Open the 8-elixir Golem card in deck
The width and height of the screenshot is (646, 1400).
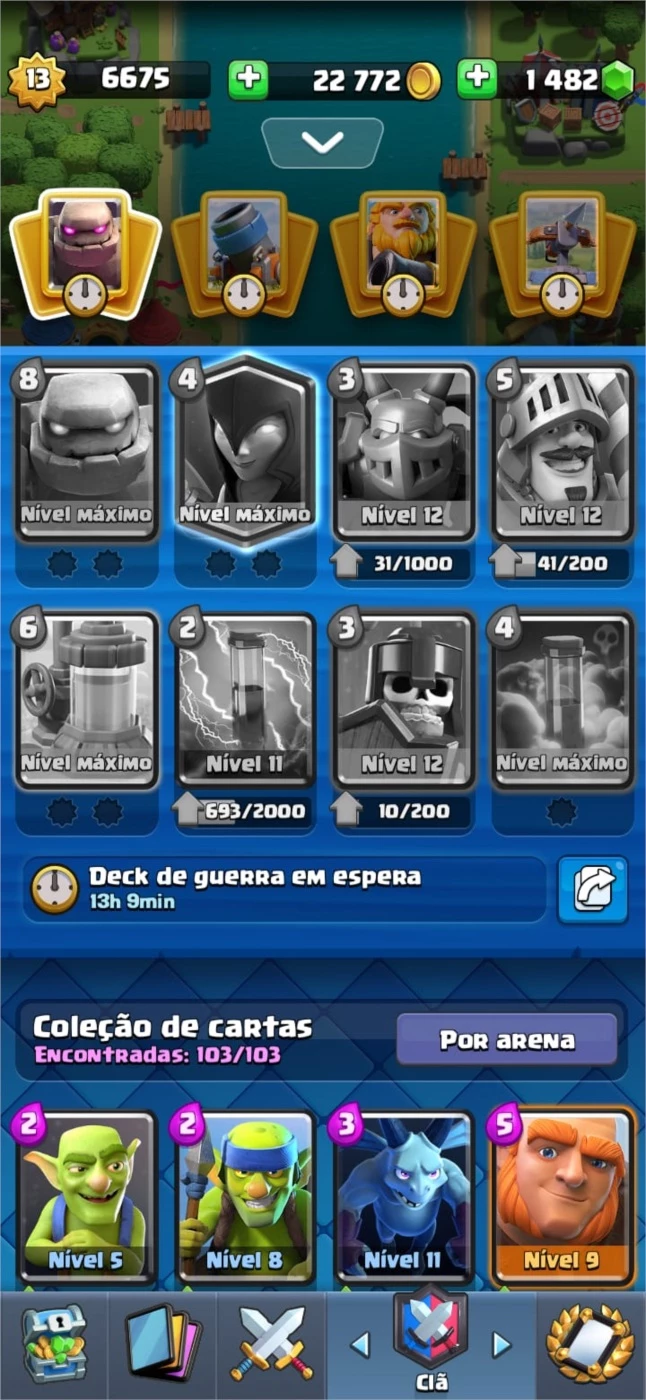tap(85, 452)
